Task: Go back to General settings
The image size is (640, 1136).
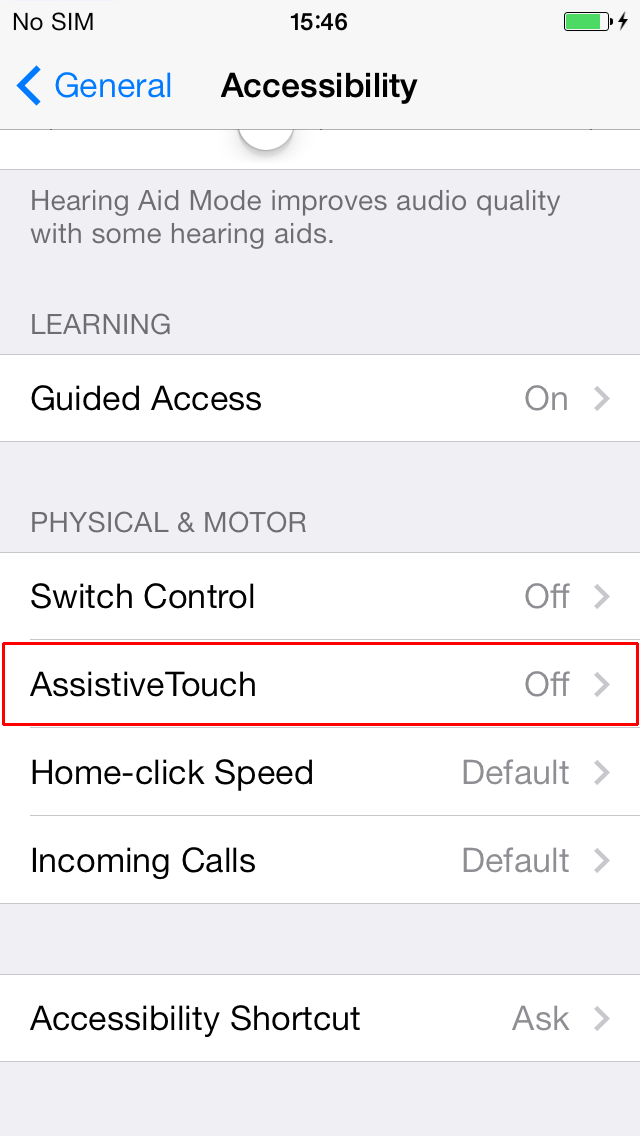Action: (x=94, y=85)
